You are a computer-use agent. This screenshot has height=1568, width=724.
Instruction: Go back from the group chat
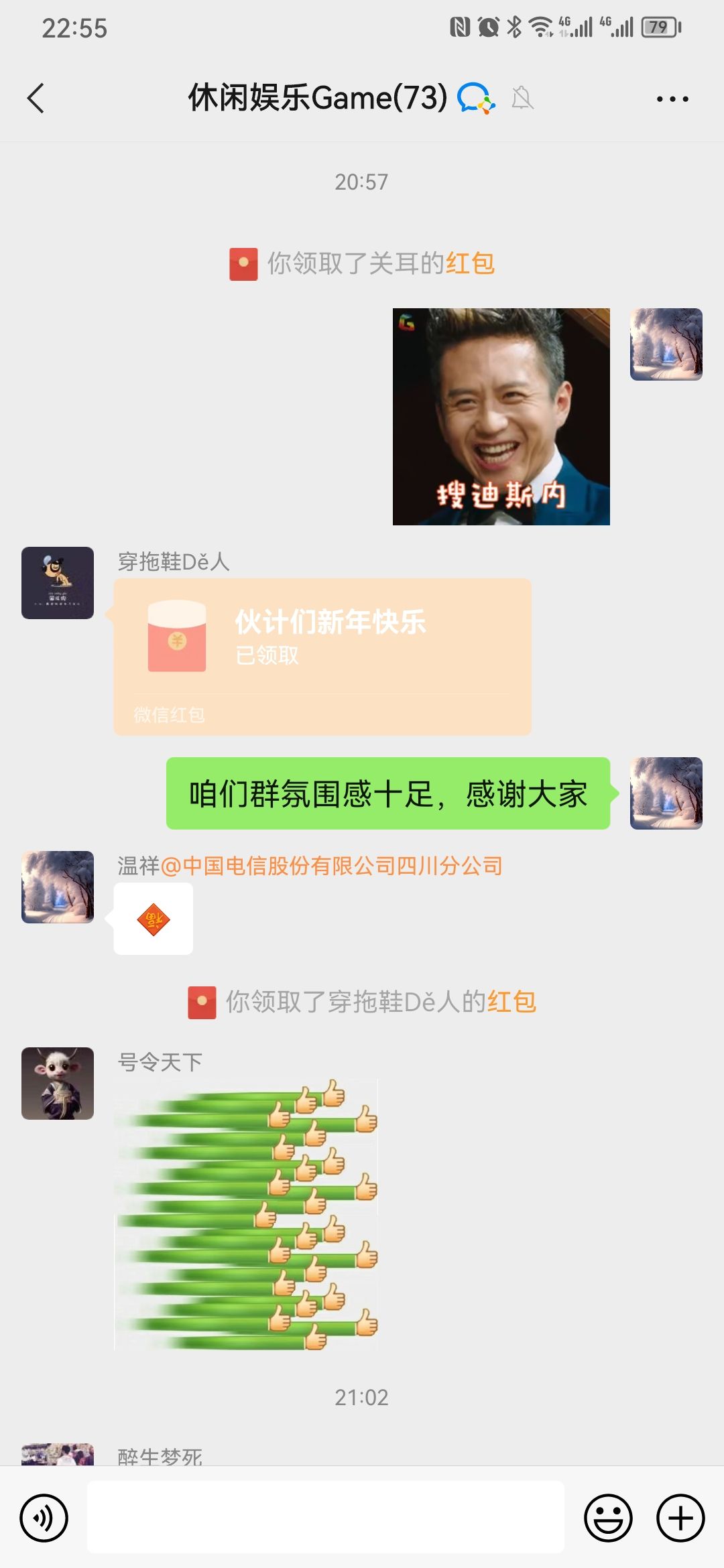coord(36,99)
